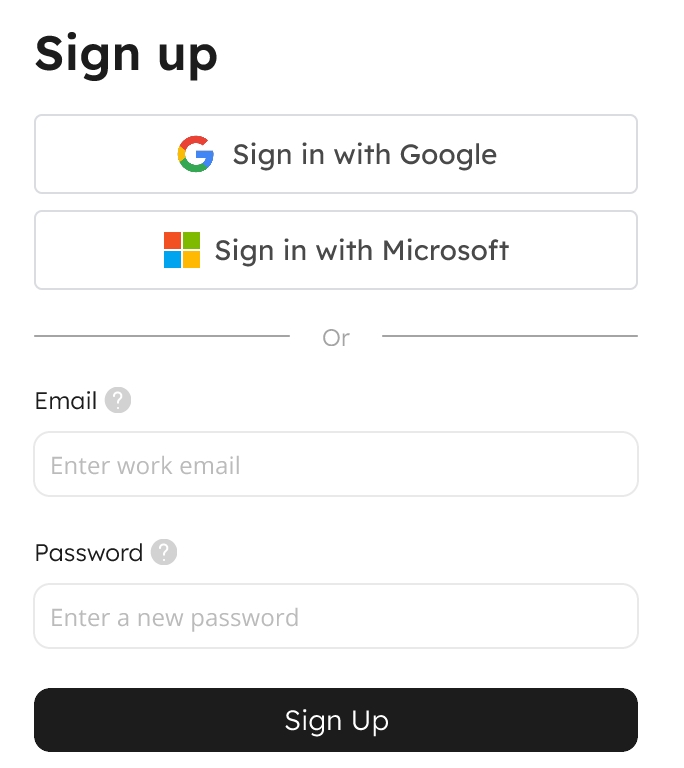
Task: Sign in with Google account
Action: (x=336, y=154)
